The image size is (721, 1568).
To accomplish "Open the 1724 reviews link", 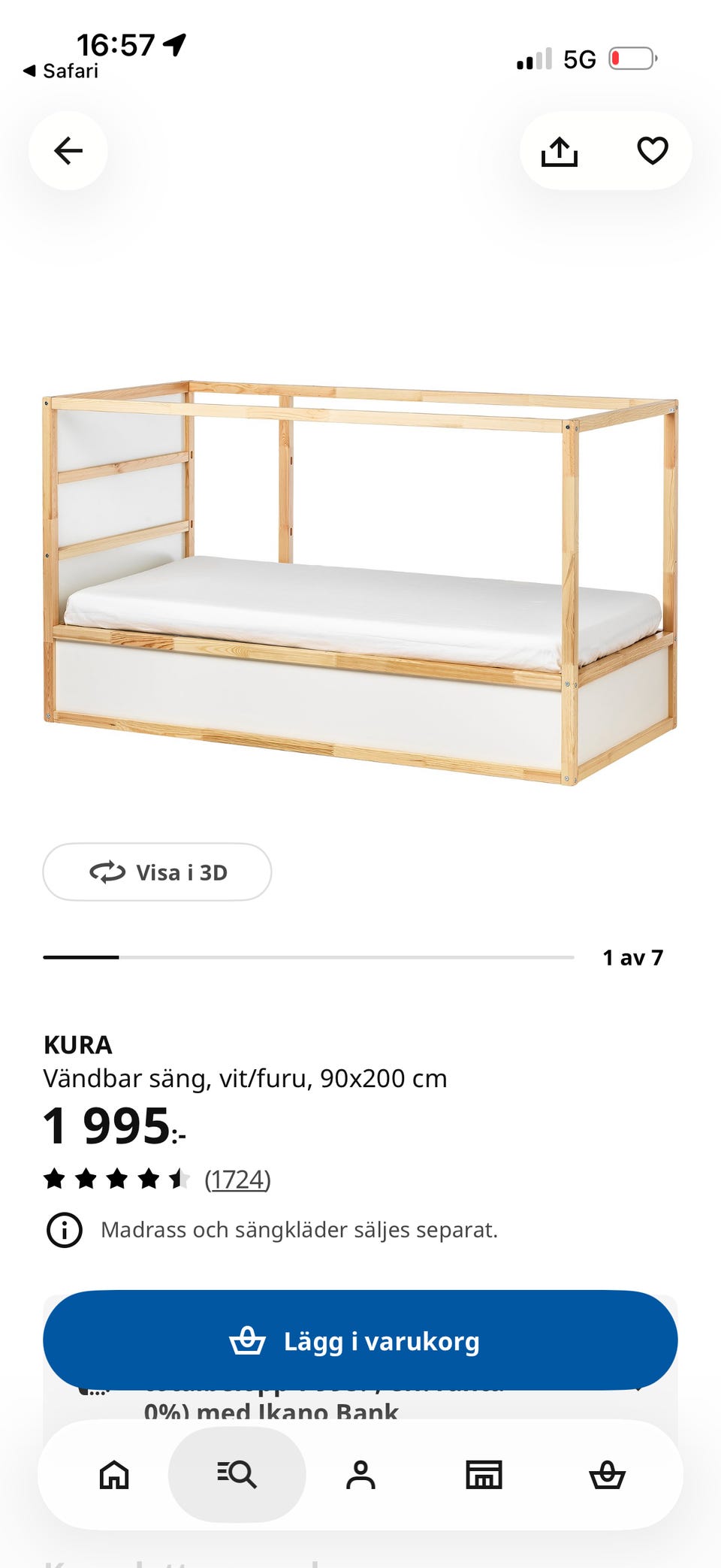I will coord(237,1180).
